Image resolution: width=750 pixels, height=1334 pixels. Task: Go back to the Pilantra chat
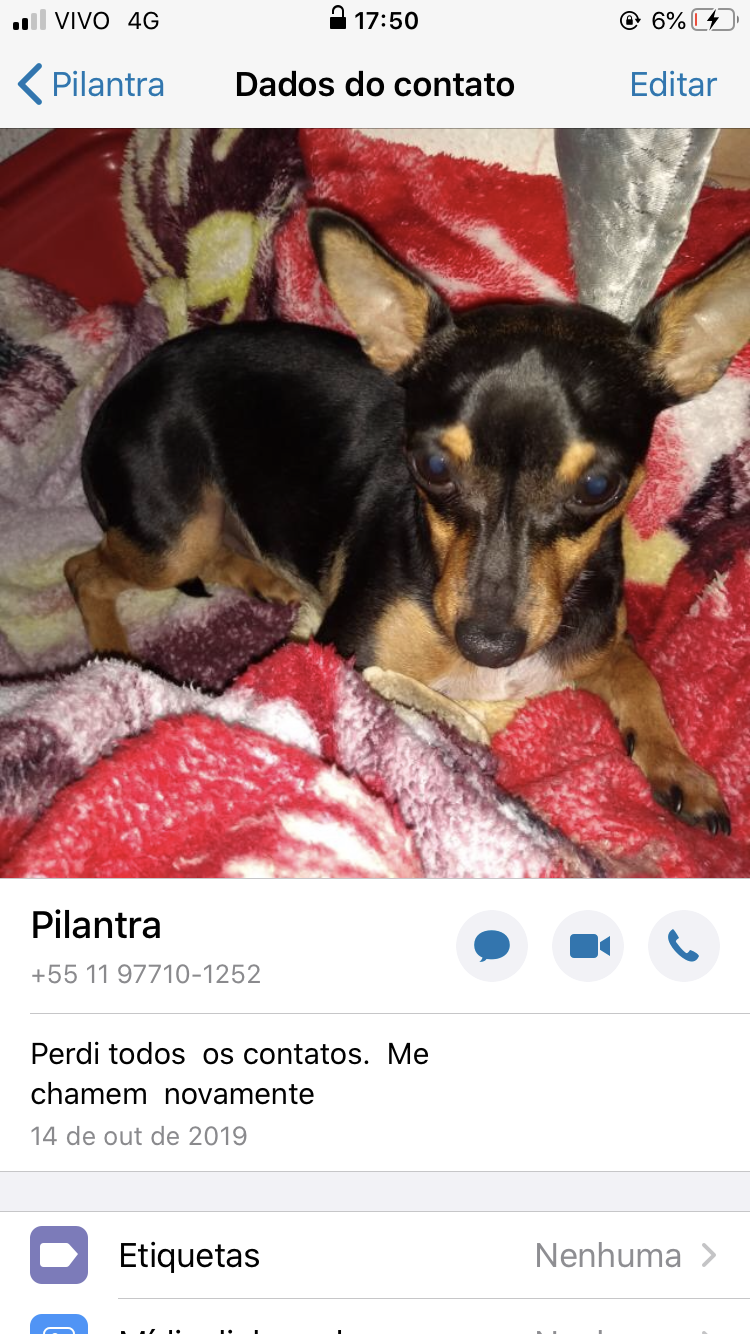click(91, 85)
